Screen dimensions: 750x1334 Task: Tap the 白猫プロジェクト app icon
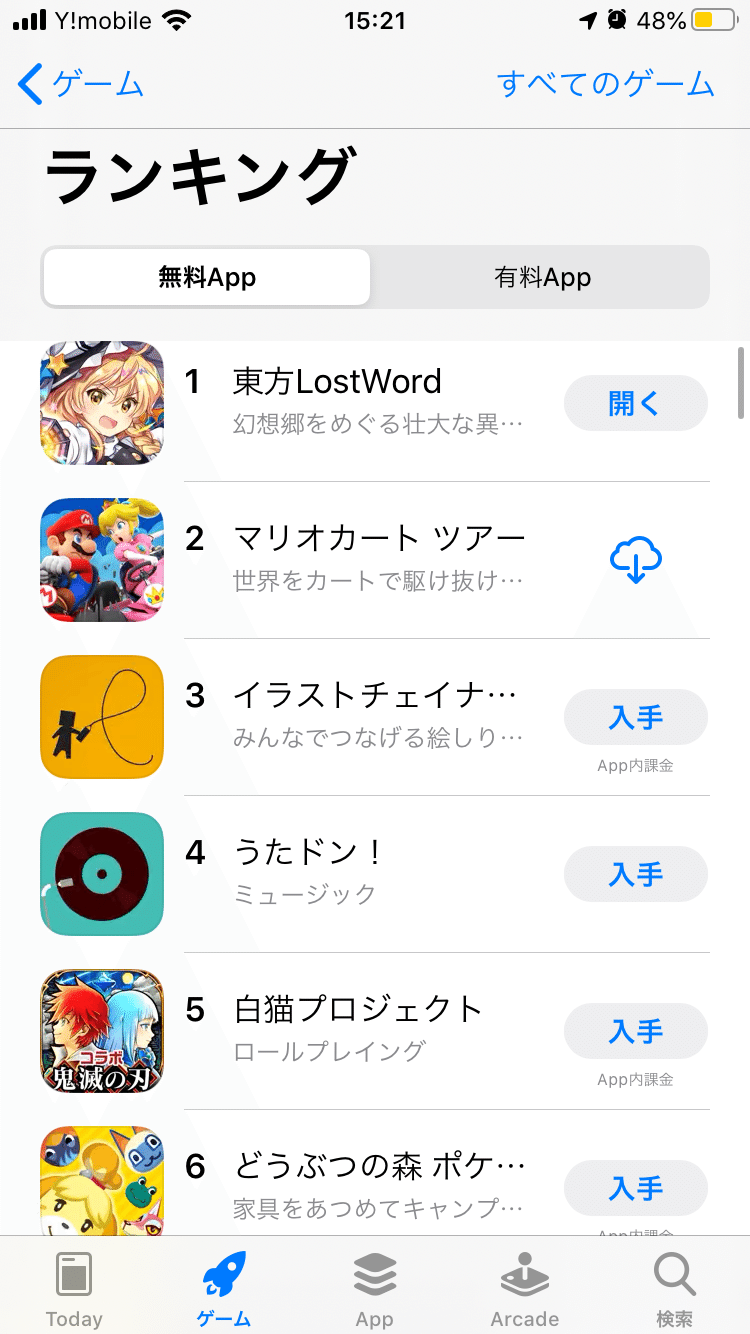point(101,1031)
